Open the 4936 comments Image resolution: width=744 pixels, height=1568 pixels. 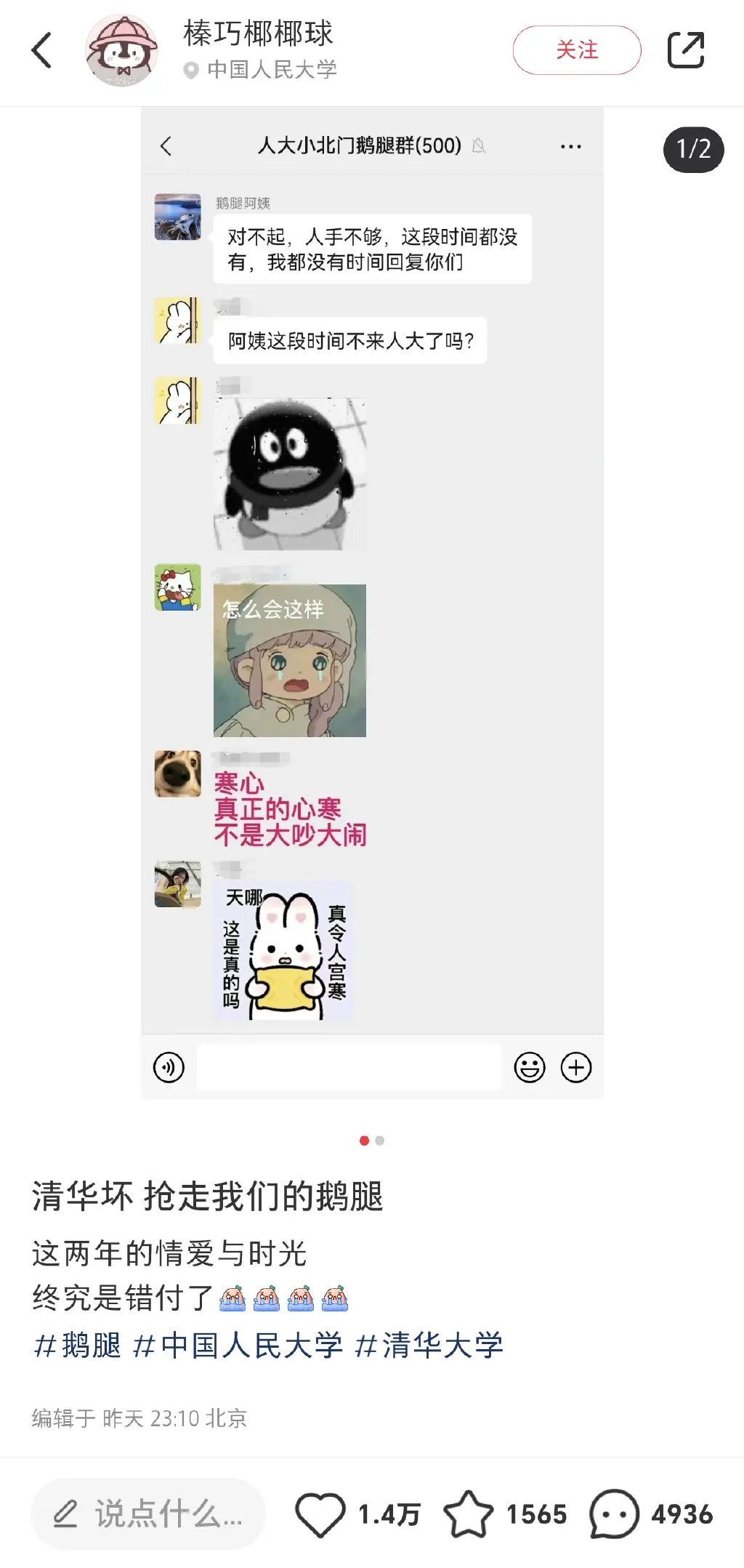click(x=615, y=1514)
